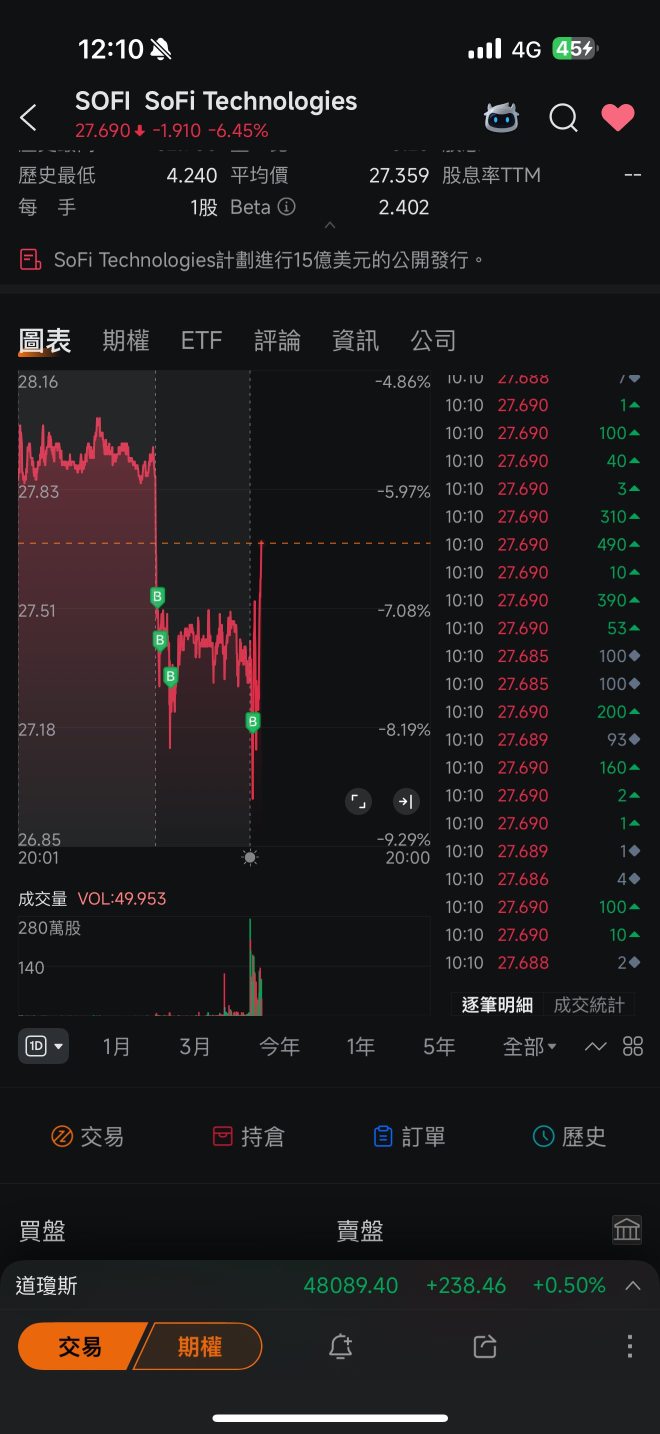The height and width of the screenshot is (1434, 660).
Task: Switch to the 評論 tab
Action: pyautogui.click(x=277, y=341)
